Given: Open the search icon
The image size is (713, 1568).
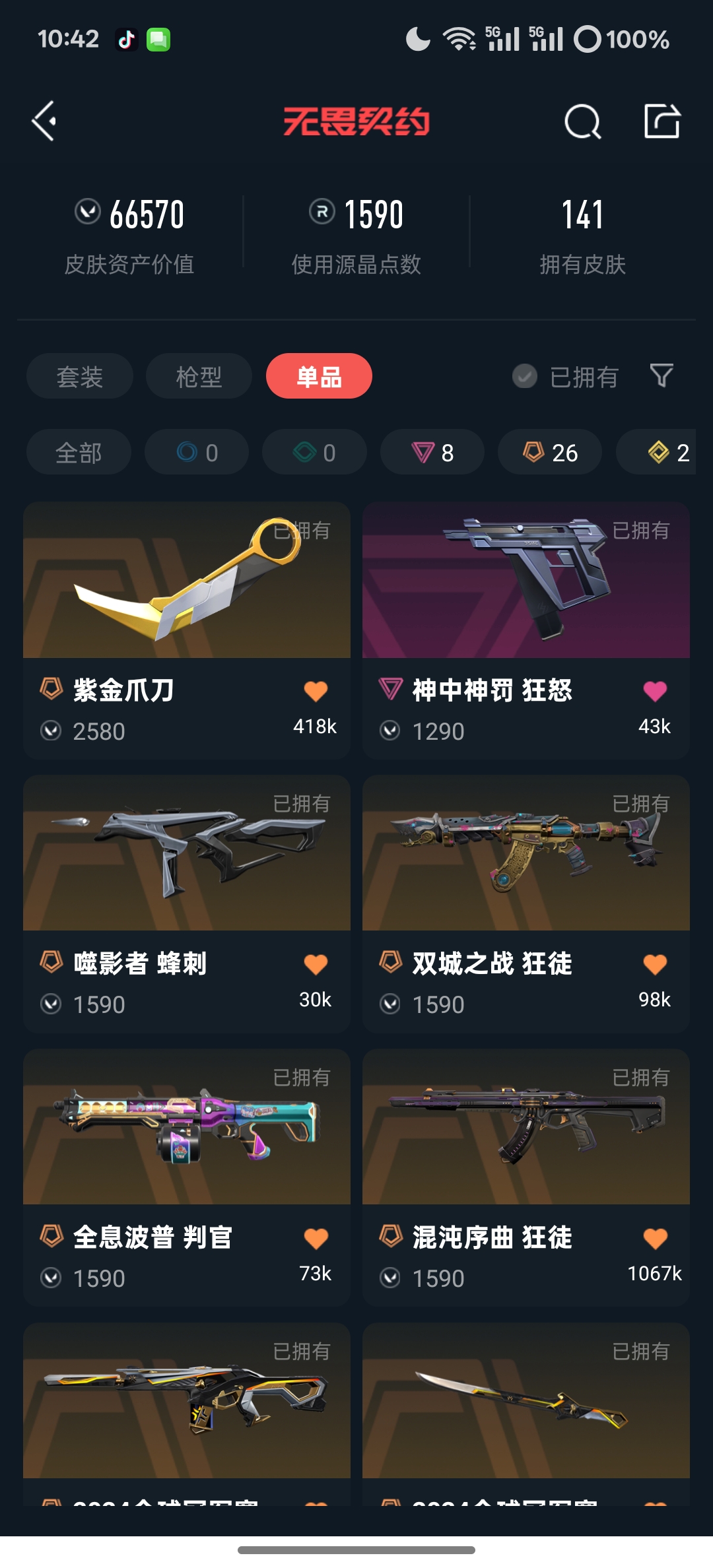Looking at the screenshot, I should click(582, 121).
